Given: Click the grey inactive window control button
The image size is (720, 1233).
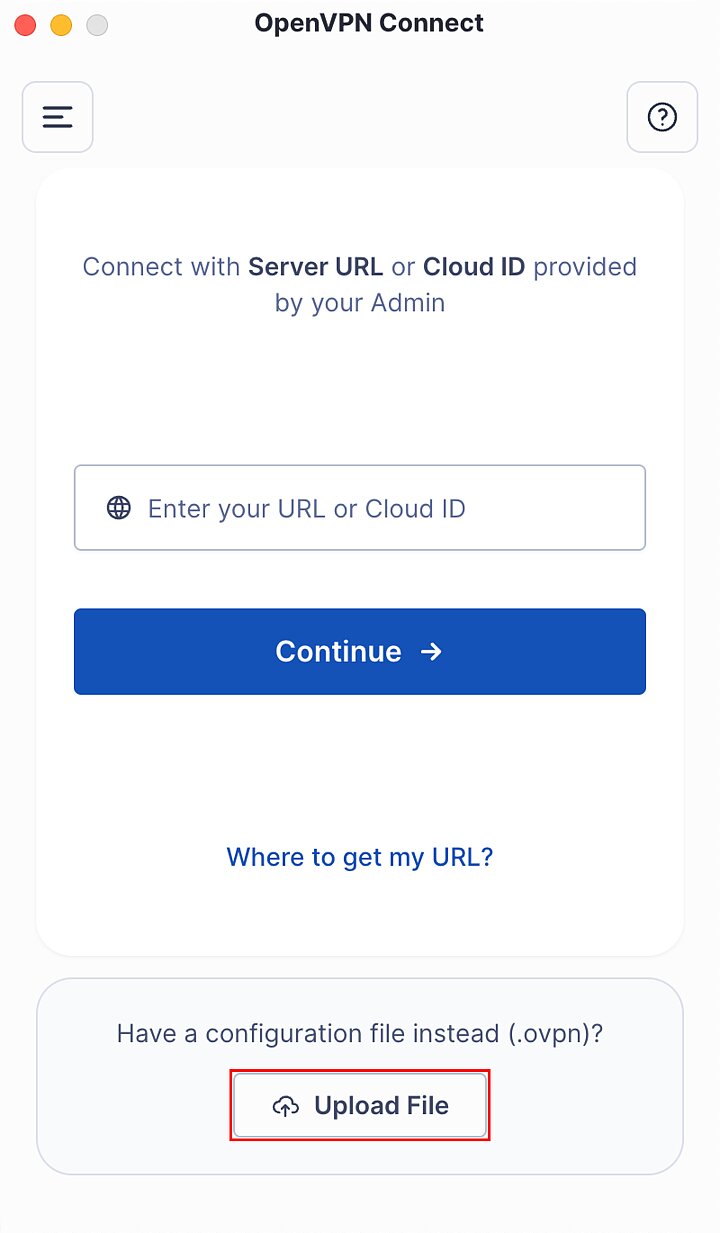Looking at the screenshot, I should [x=97, y=24].
